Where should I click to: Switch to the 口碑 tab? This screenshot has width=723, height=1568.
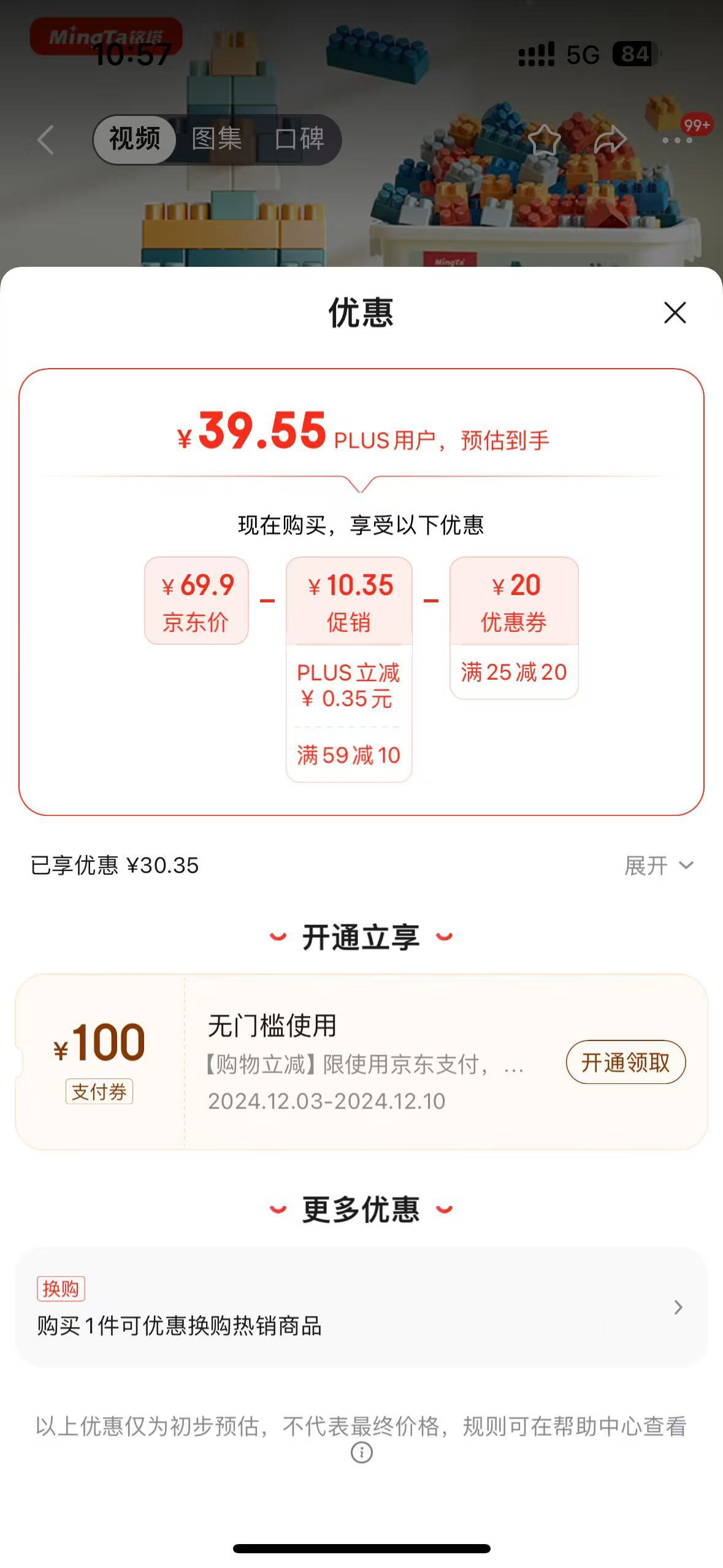pyautogui.click(x=299, y=139)
